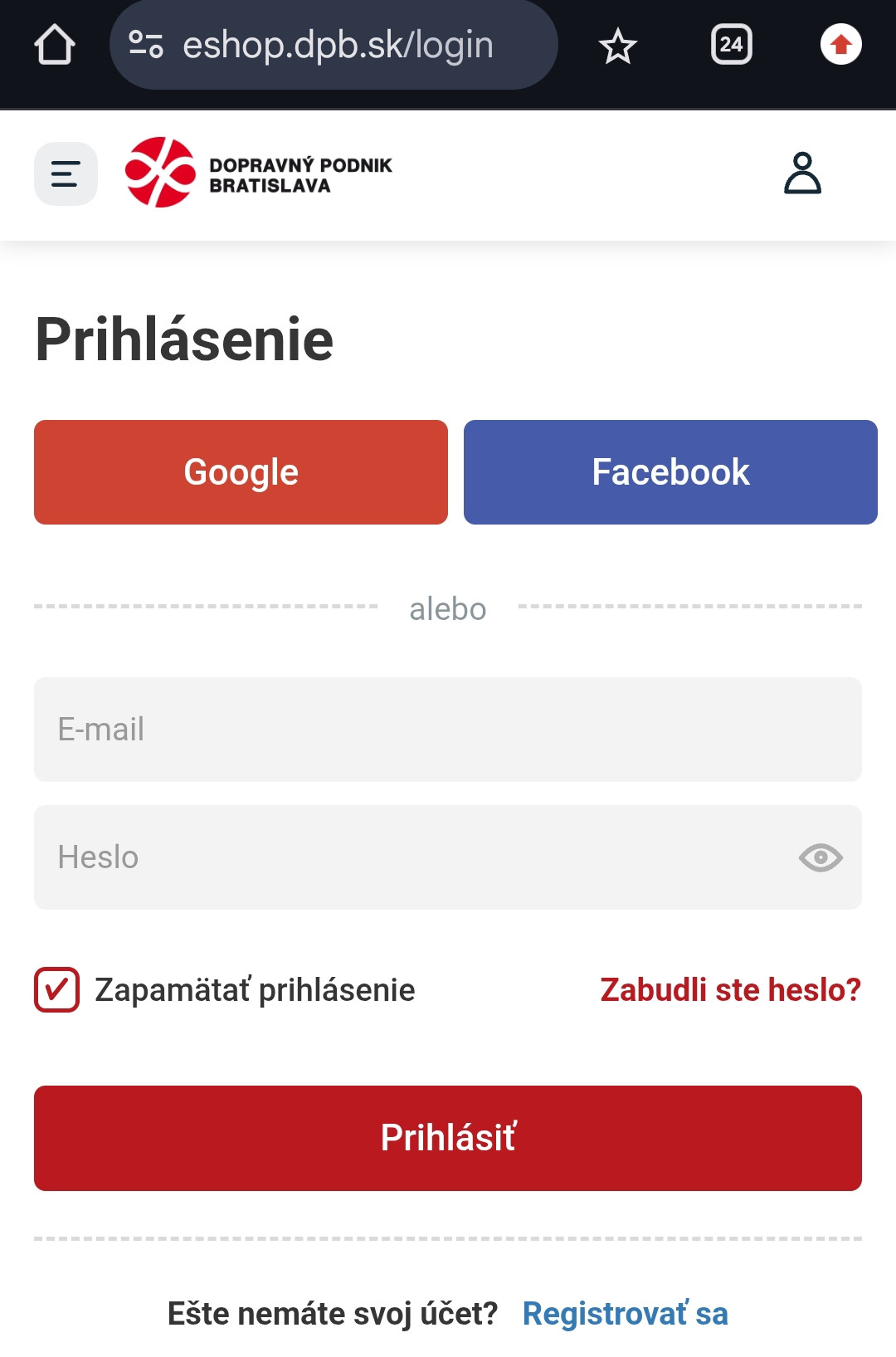Open the hamburger menu

point(66,174)
